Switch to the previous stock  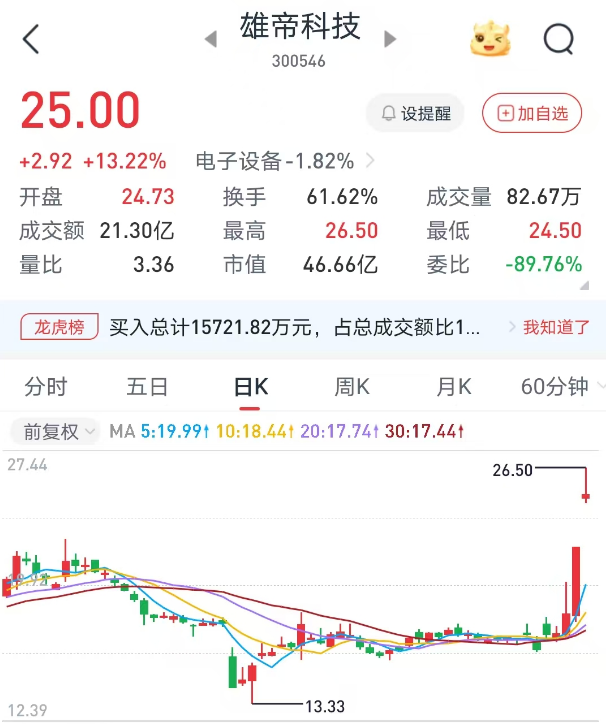(211, 40)
